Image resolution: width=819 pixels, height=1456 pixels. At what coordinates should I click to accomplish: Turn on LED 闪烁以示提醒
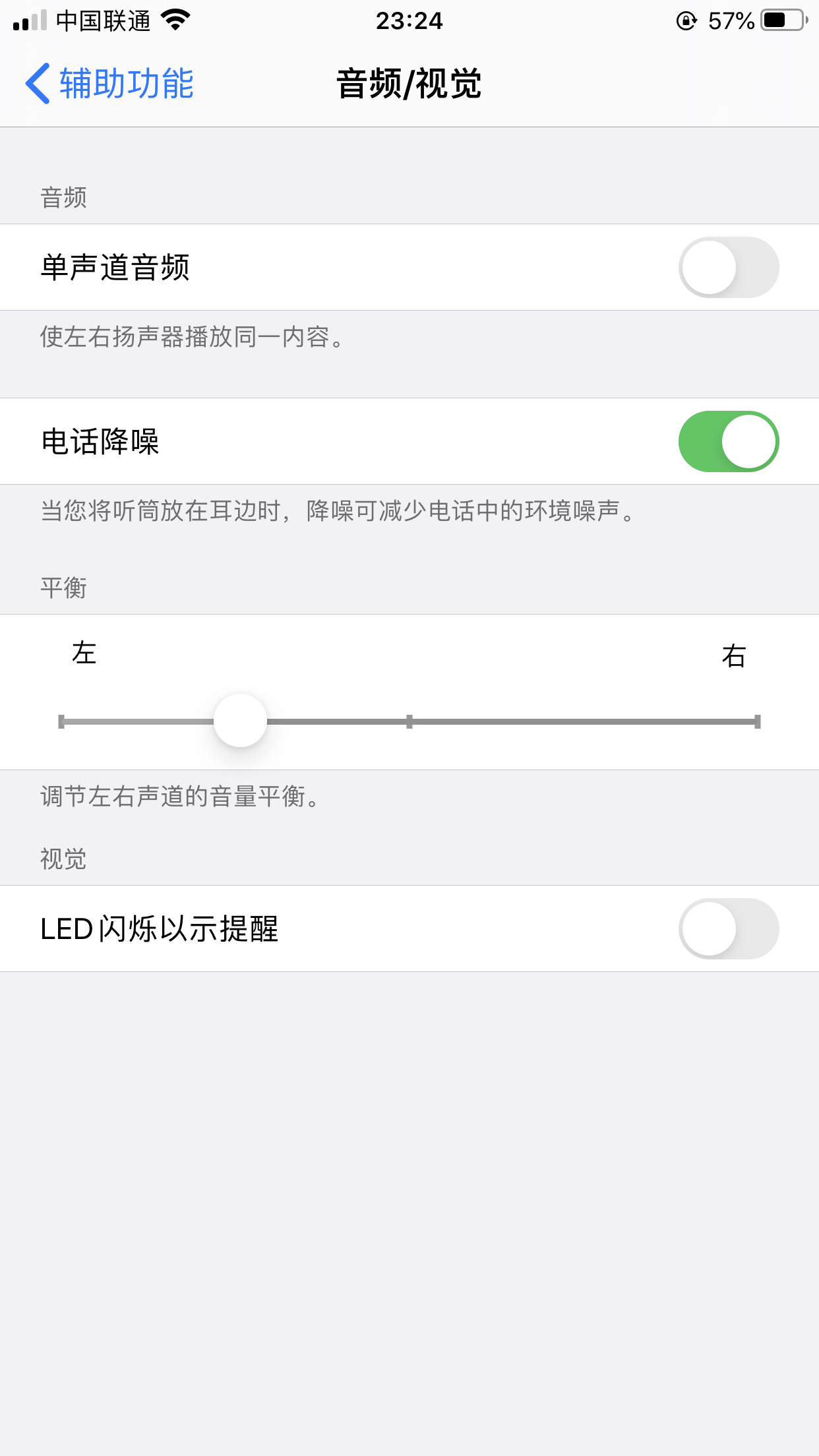pyautogui.click(x=728, y=928)
